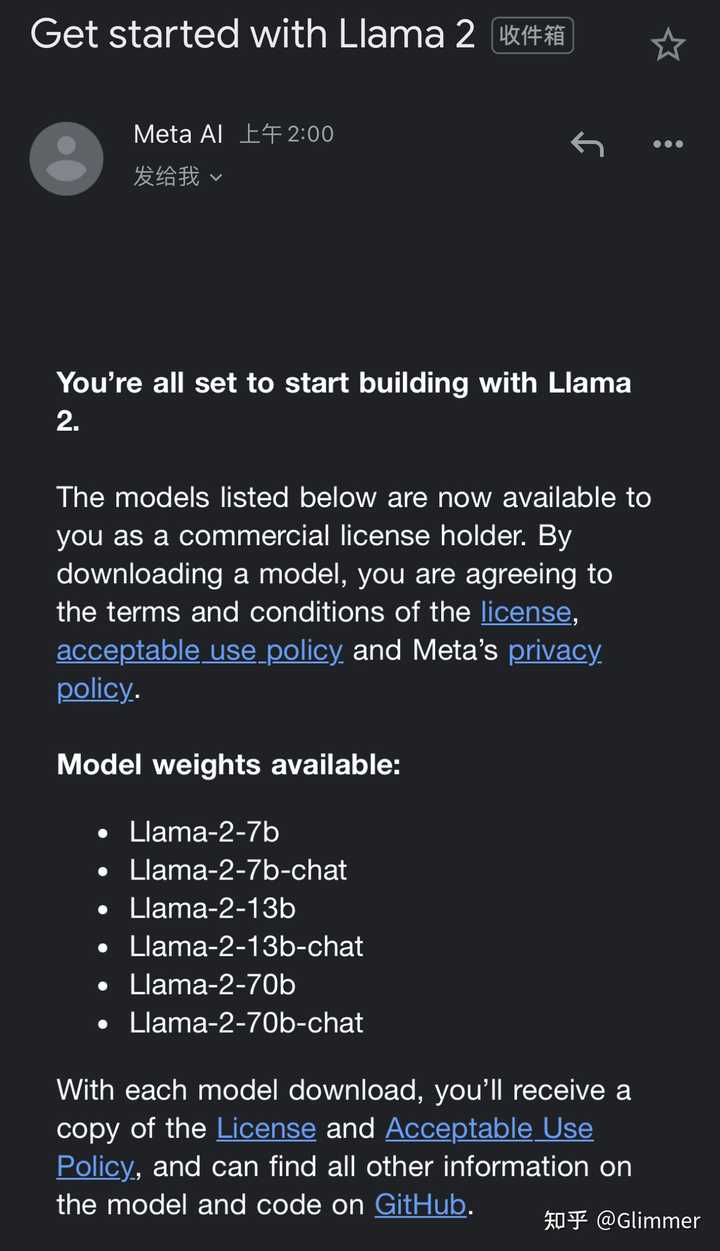Open the lowercase license link
Image resolution: width=720 pixels, height=1251 pixels.
pyautogui.click(x=526, y=612)
